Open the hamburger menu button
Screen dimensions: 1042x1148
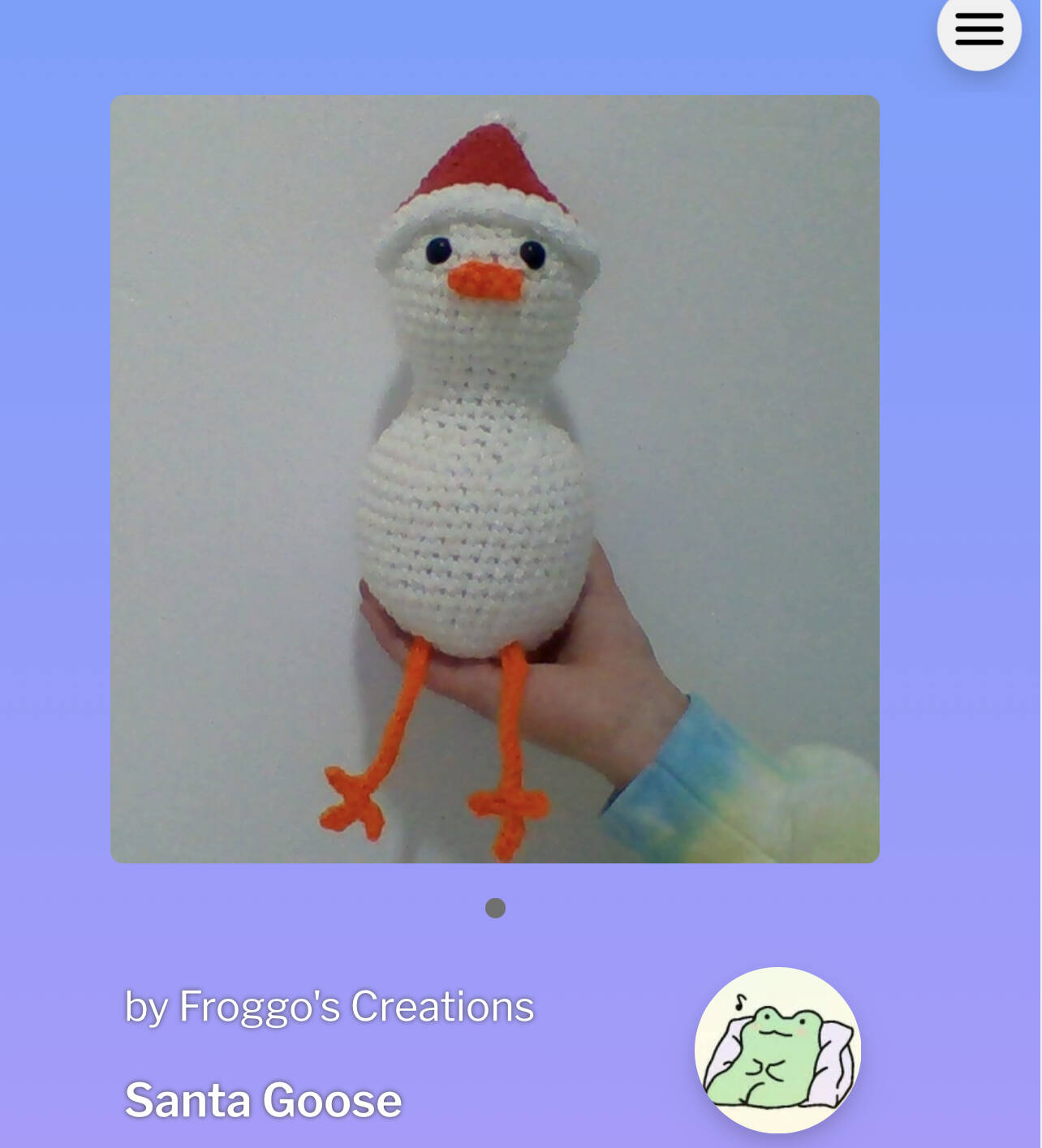click(979, 30)
